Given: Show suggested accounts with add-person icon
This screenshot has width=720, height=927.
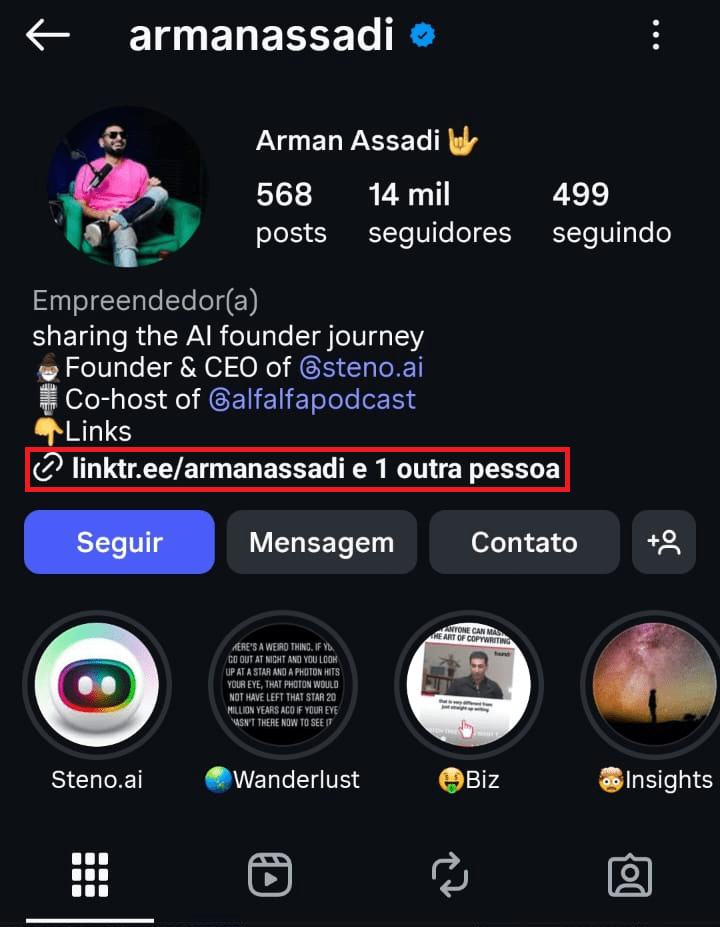Looking at the screenshot, I should coord(664,542).
